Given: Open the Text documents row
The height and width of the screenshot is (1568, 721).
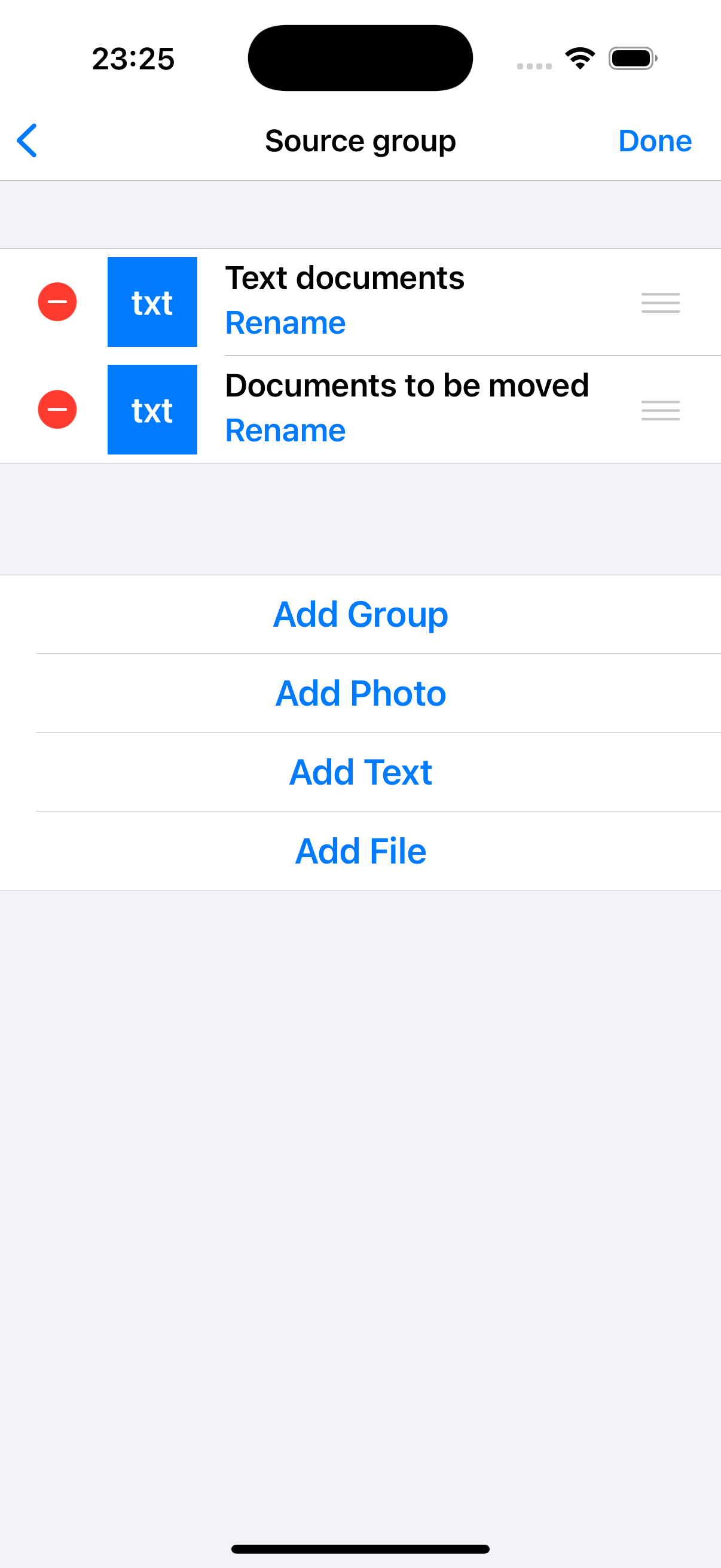Looking at the screenshot, I should [x=344, y=279].
